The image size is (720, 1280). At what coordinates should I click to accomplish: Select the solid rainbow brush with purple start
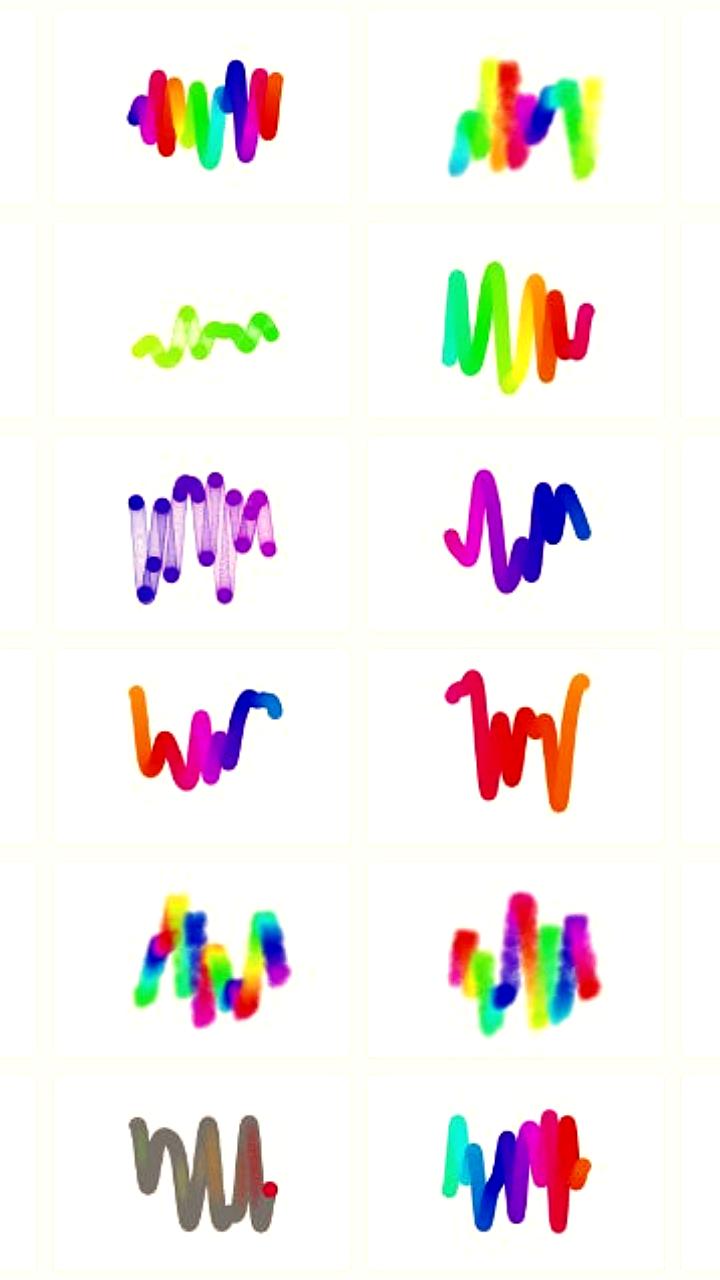pos(204,112)
